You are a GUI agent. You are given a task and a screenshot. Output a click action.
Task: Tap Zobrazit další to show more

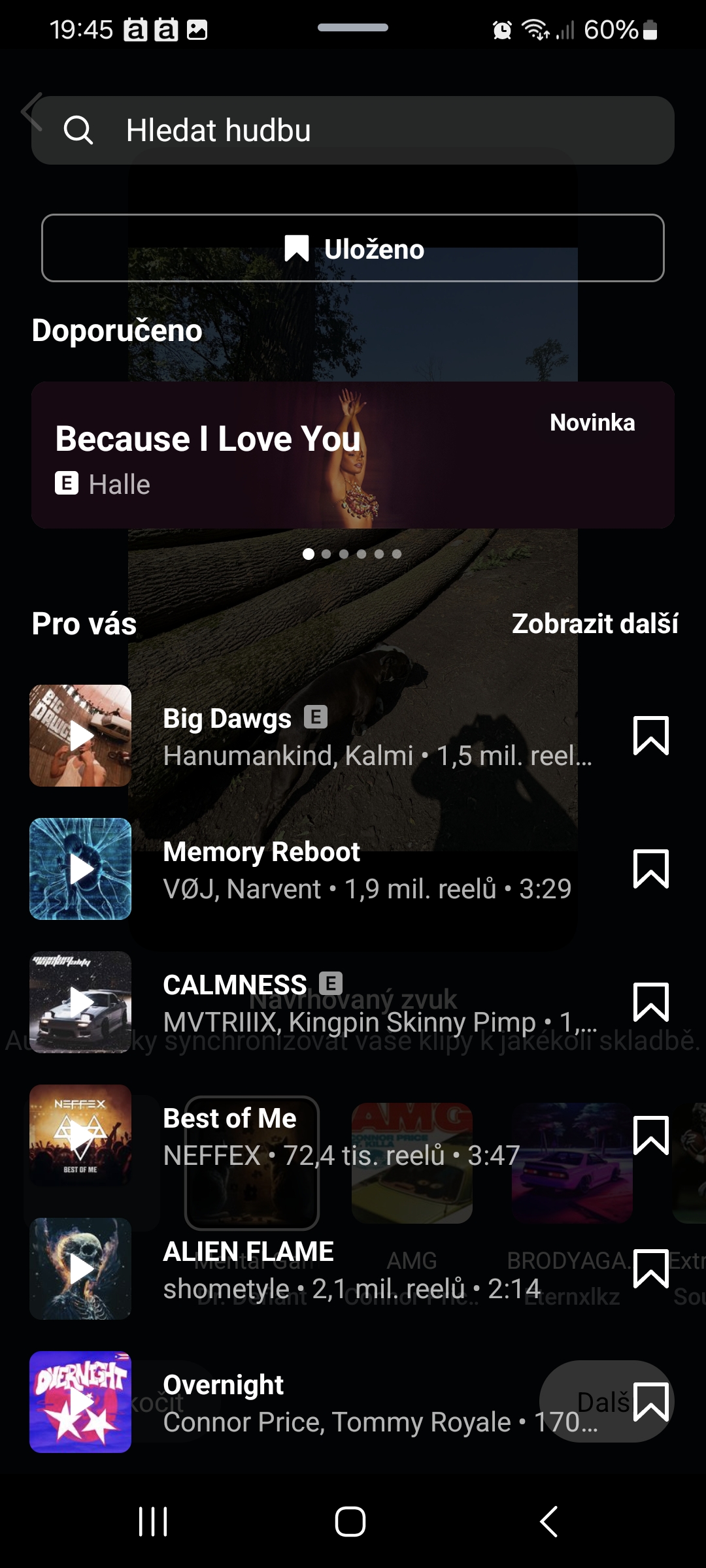tap(594, 623)
